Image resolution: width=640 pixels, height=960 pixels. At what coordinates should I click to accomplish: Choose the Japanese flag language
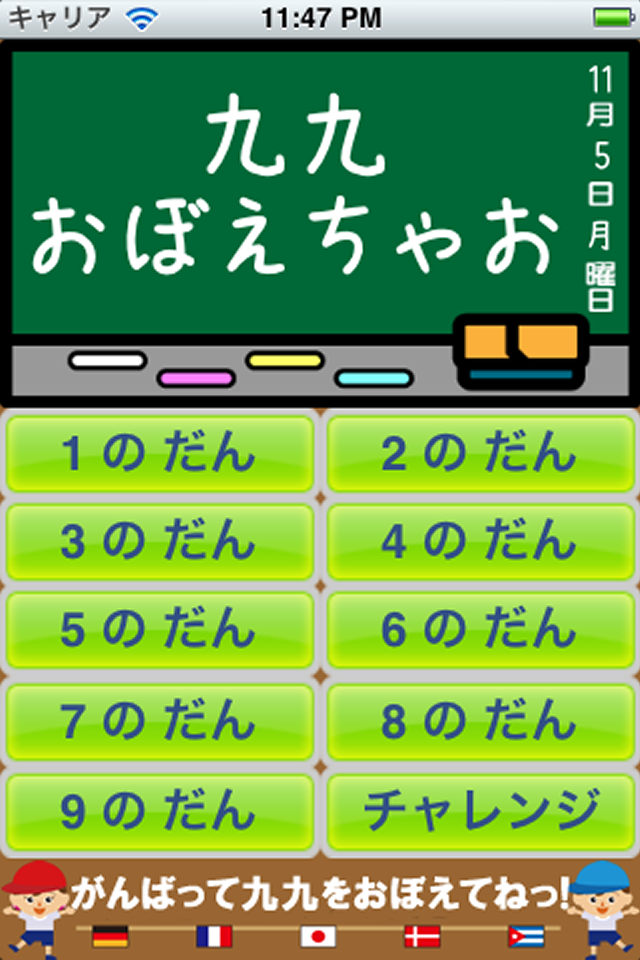318,936
